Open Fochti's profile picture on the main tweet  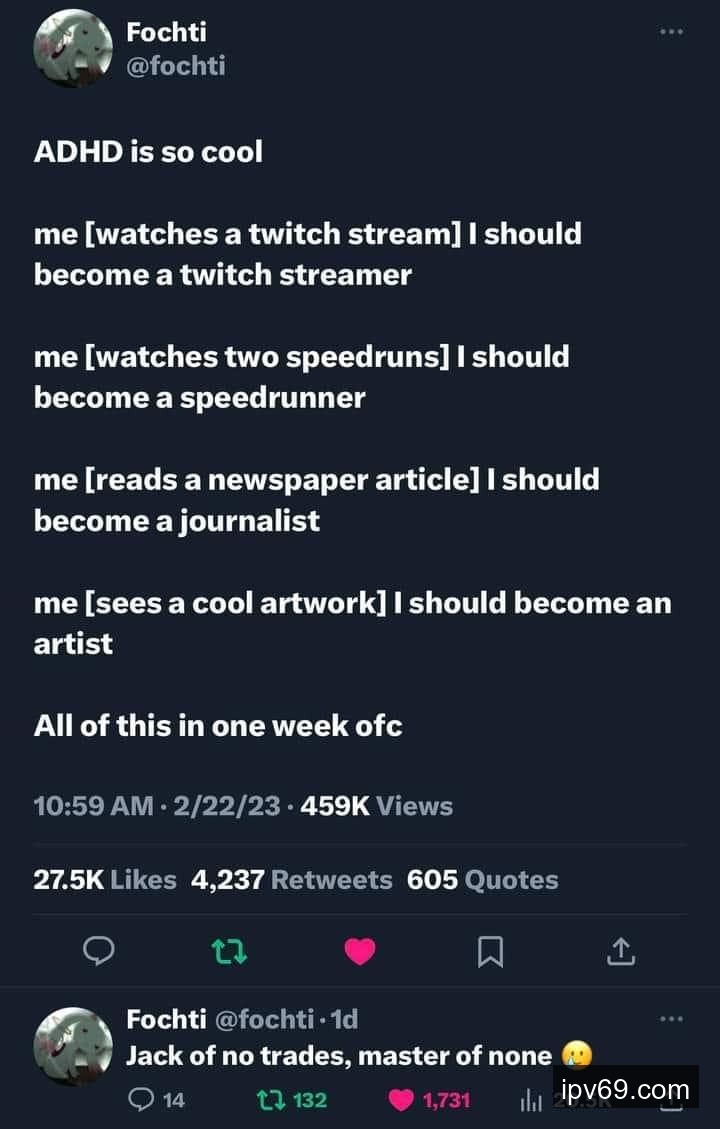pos(73,50)
